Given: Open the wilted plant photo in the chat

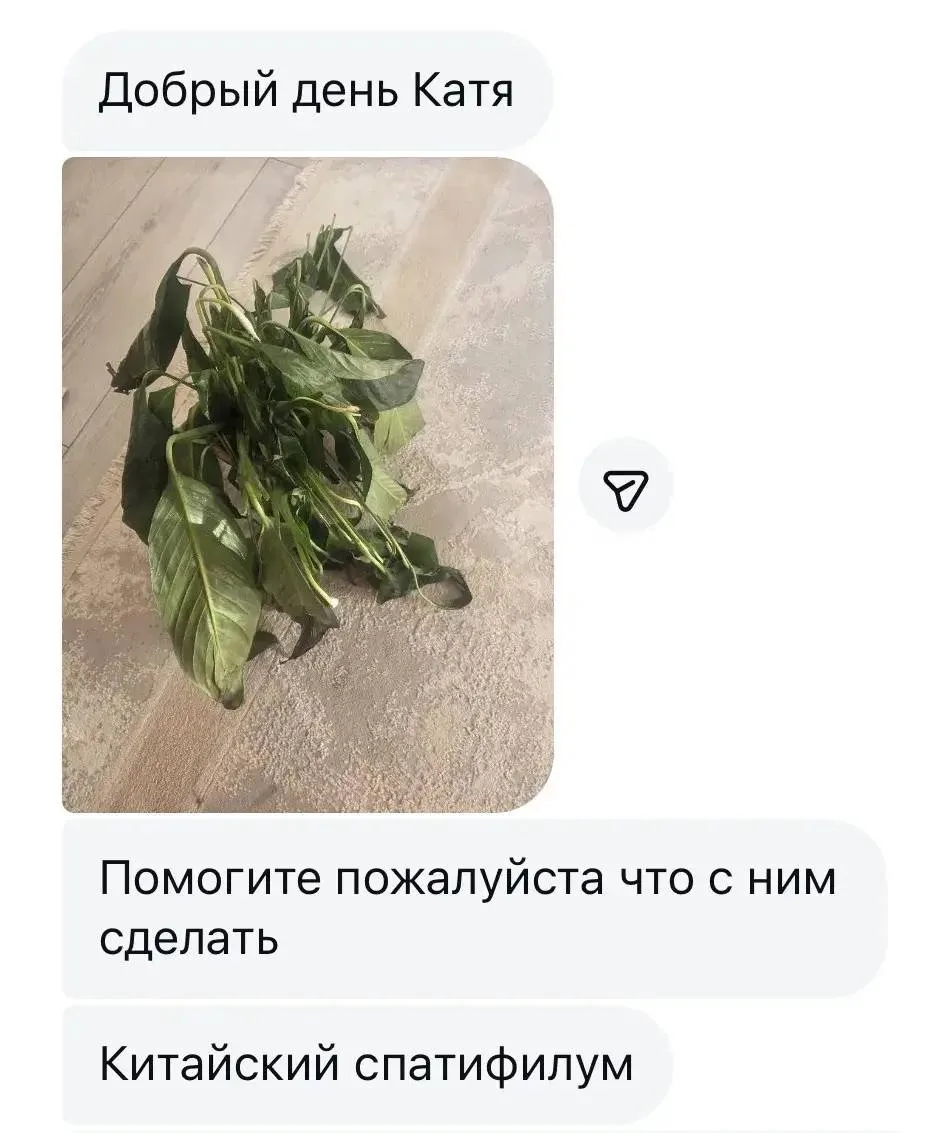Looking at the screenshot, I should [x=307, y=484].
